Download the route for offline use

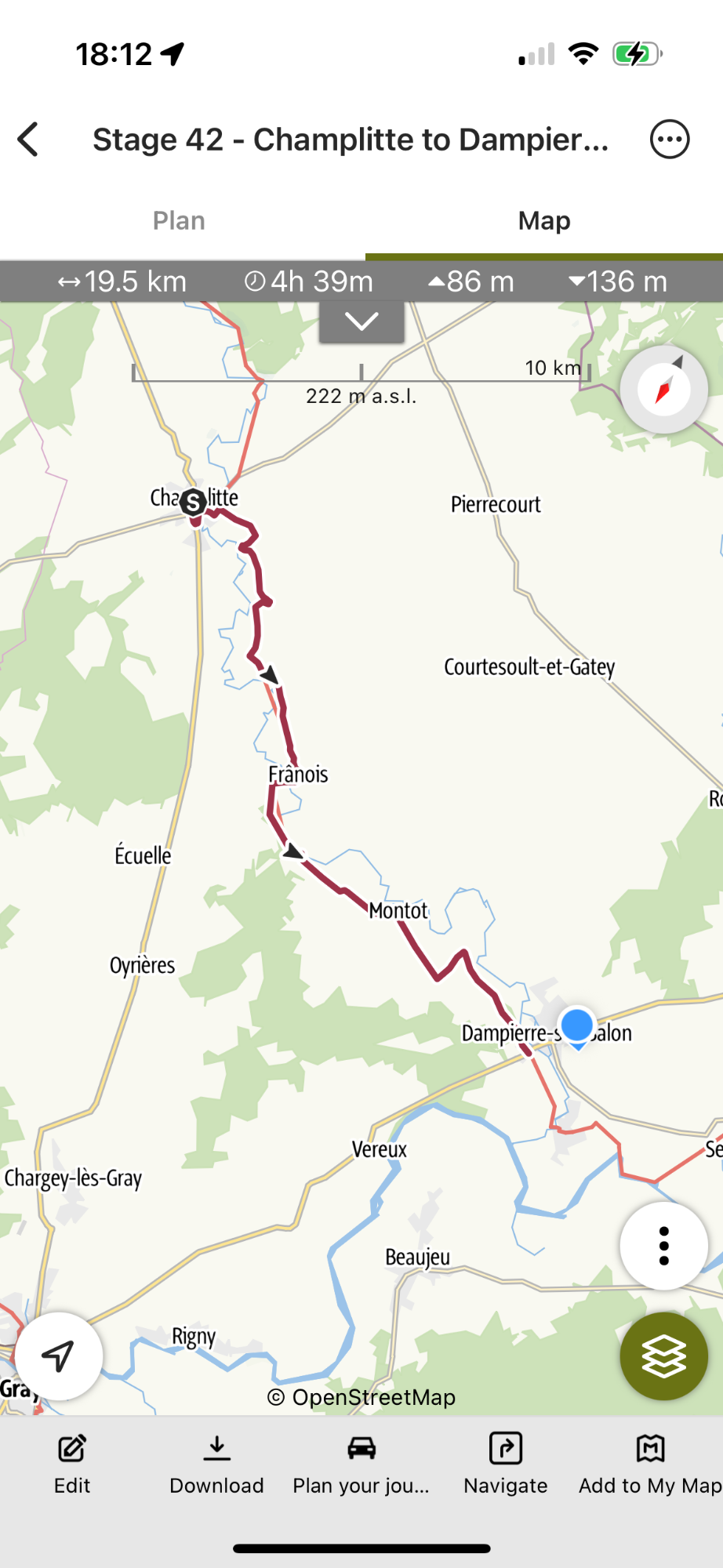pos(216,1465)
